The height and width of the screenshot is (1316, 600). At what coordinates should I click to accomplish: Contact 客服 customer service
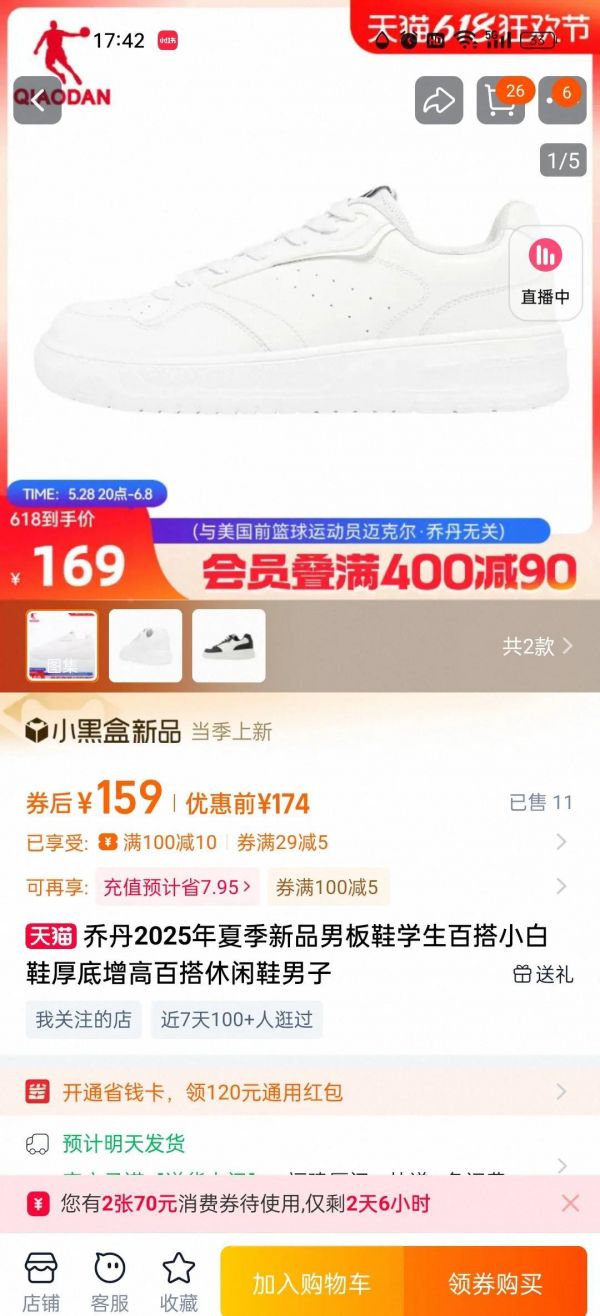pyautogui.click(x=110, y=1280)
